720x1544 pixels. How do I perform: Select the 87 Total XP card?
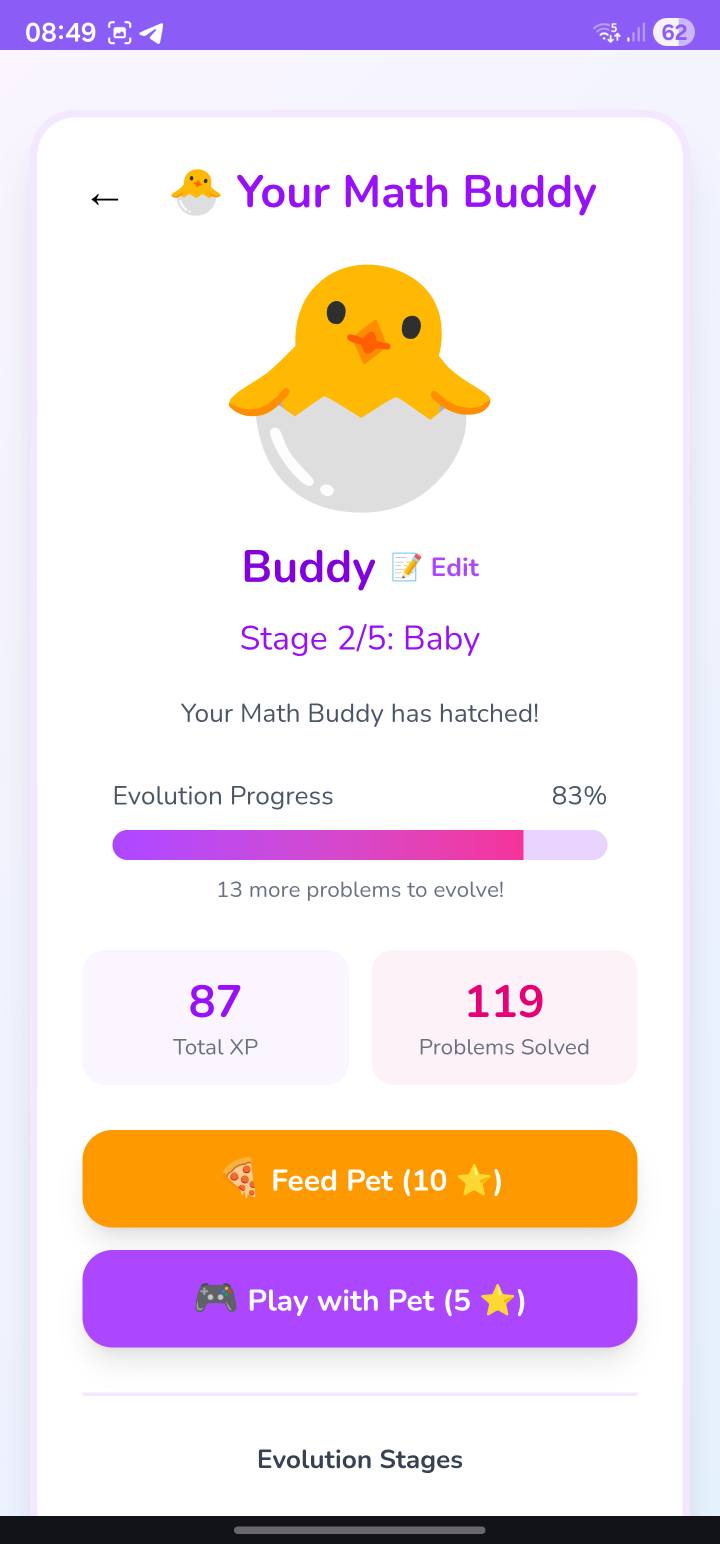(215, 1016)
